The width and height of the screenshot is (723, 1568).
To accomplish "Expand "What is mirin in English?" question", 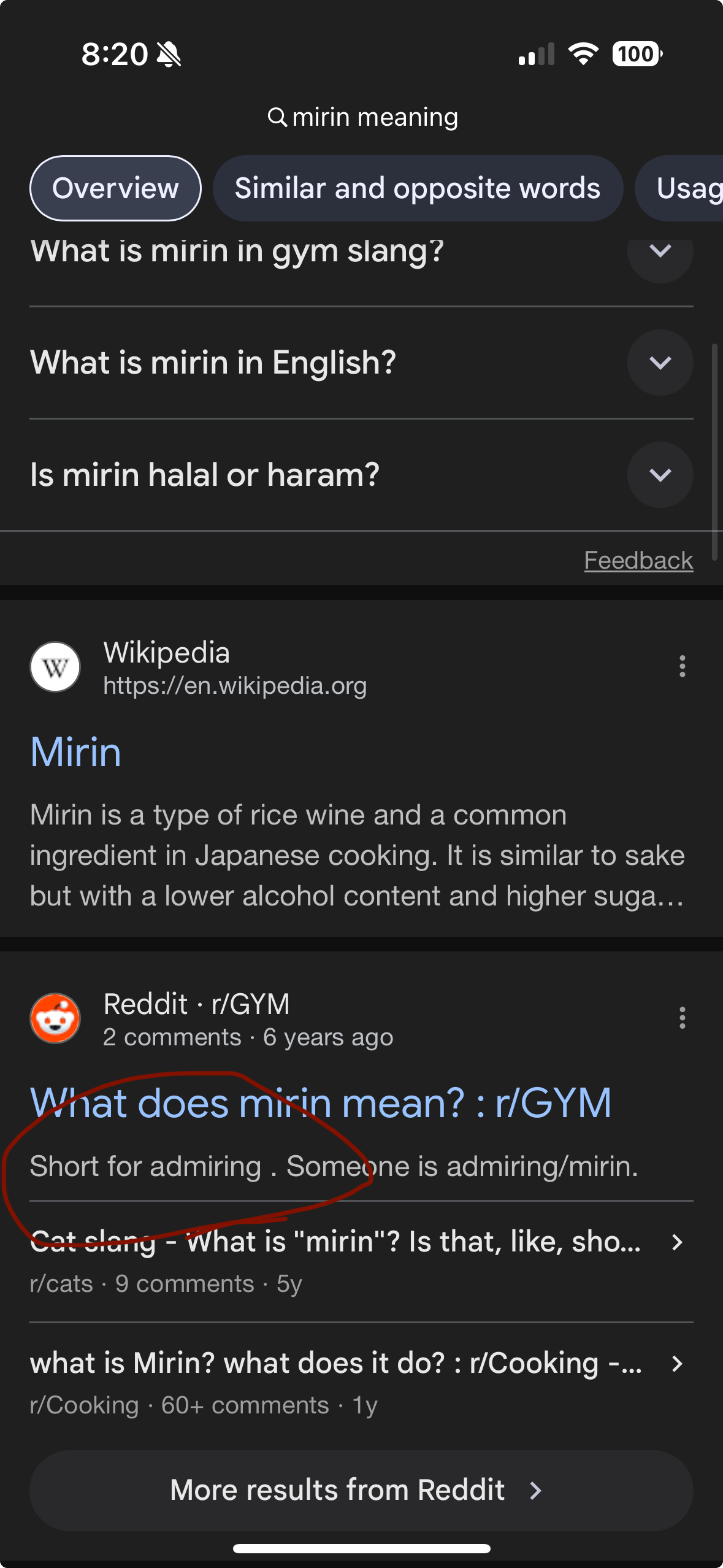I will point(660,363).
